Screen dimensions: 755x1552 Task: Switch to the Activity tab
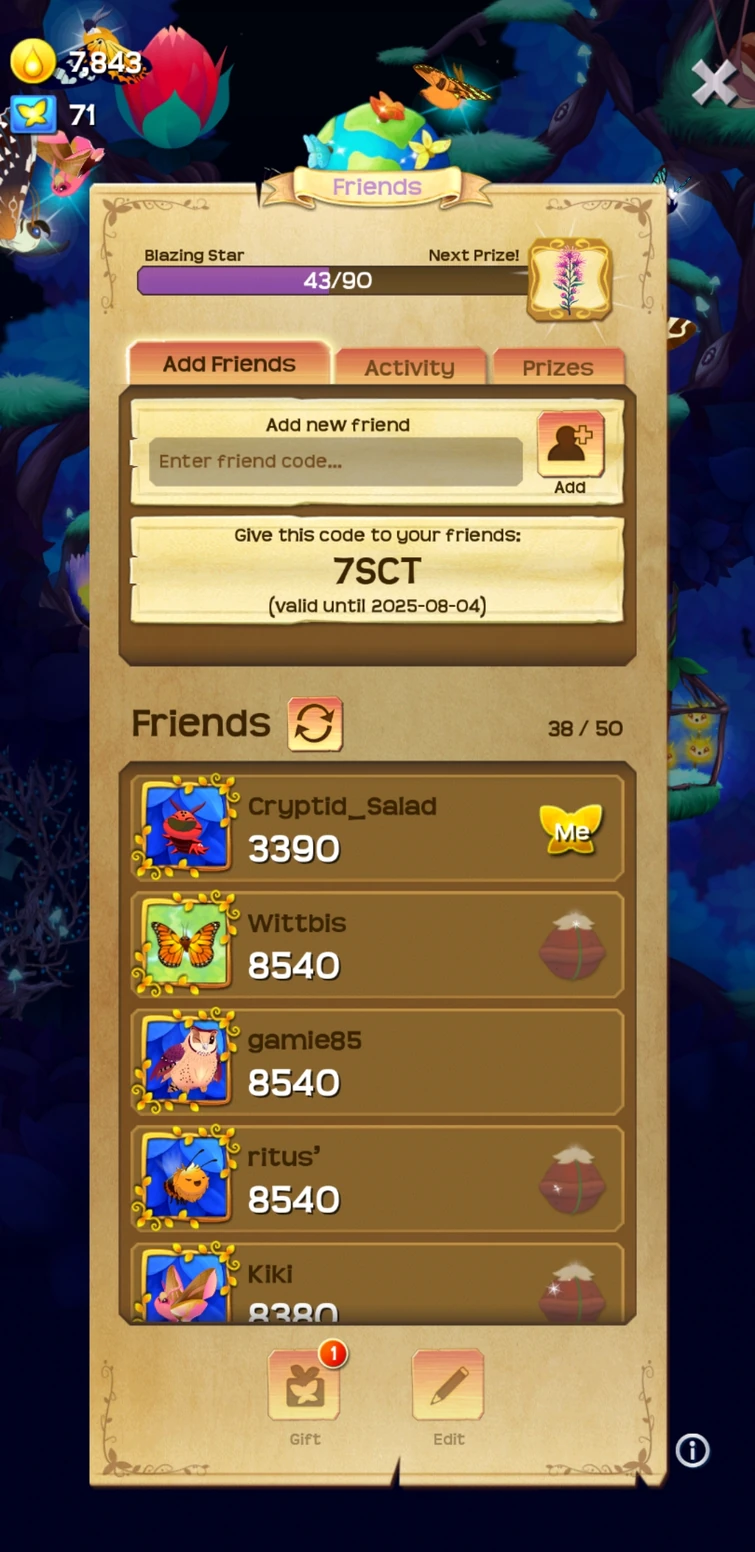tap(411, 366)
